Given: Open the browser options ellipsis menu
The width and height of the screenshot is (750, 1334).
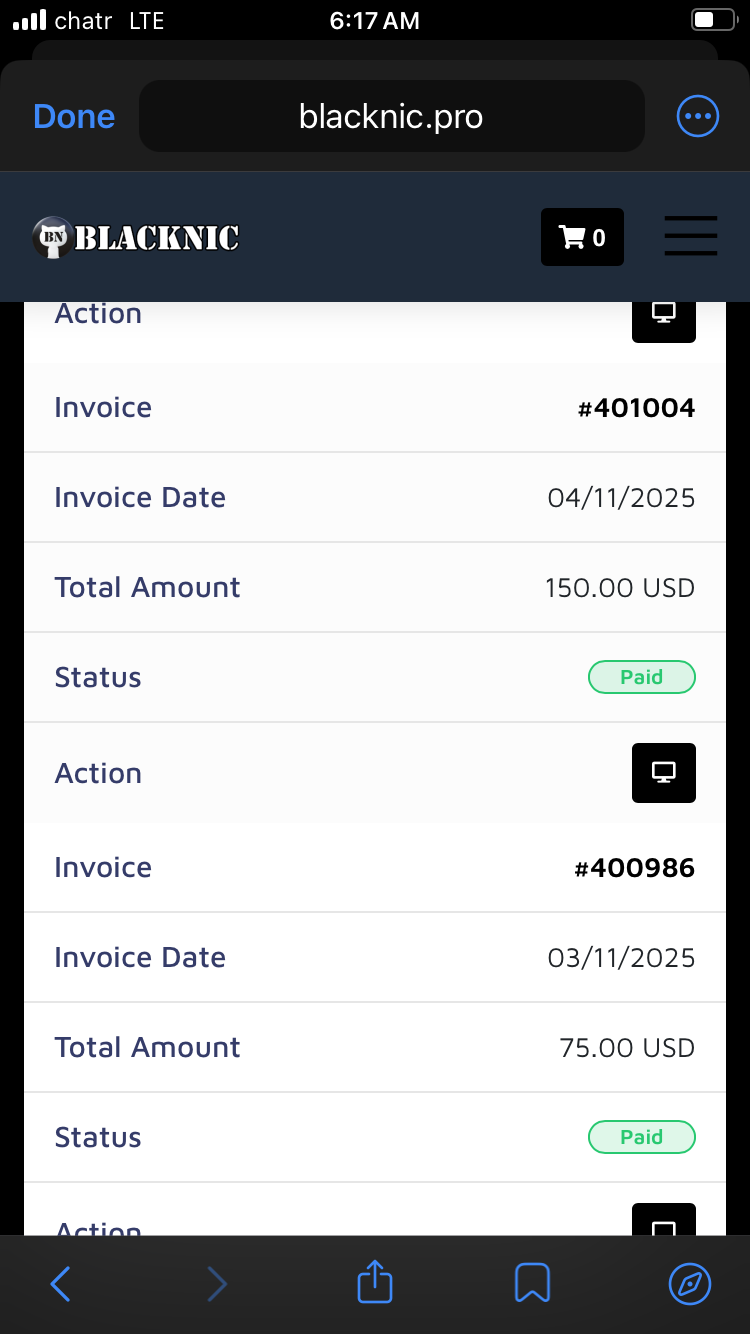Looking at the screenshot, I should point(697,116).
